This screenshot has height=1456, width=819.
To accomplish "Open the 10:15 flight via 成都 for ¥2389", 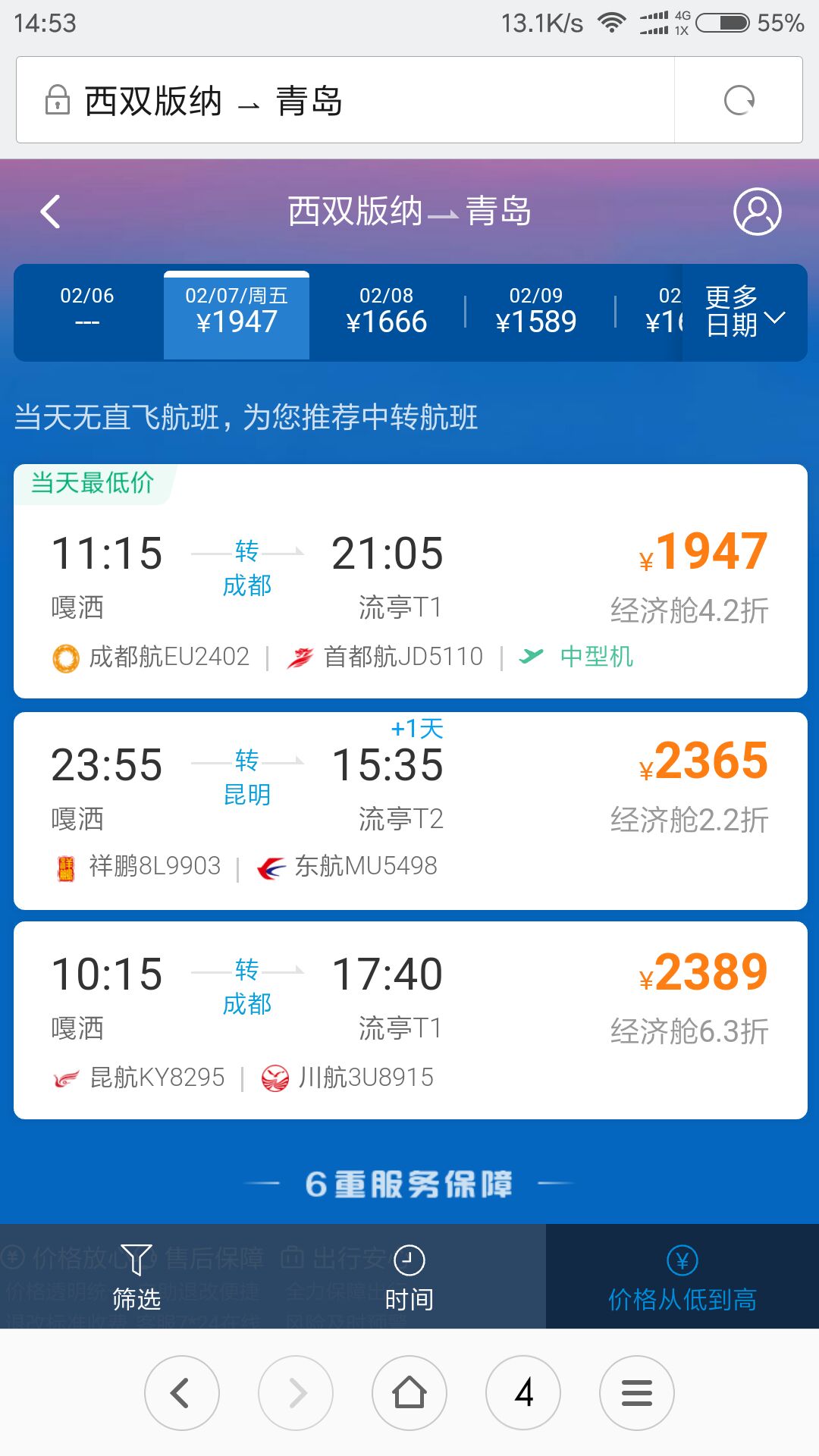I will click(410, 1020).
